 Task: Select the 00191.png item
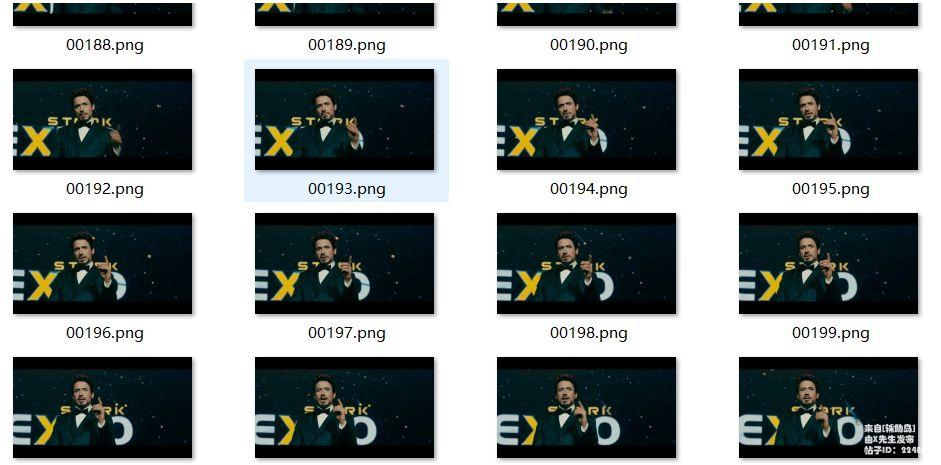[x=830, y=45]
